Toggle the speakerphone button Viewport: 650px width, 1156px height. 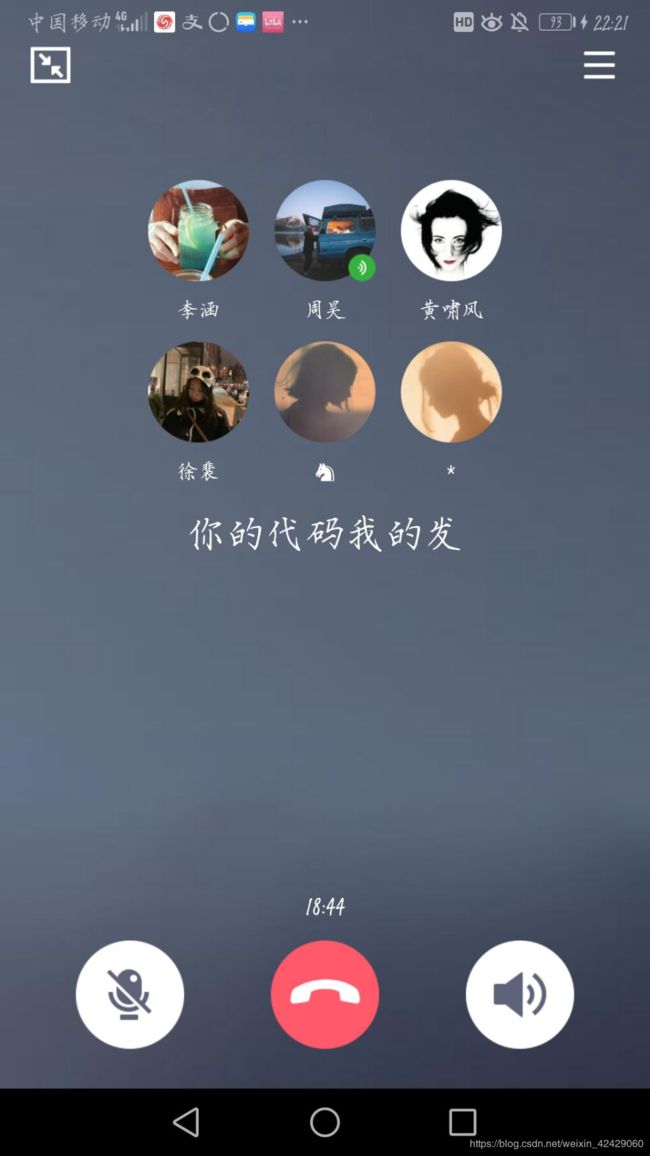[x=520, y=994]
